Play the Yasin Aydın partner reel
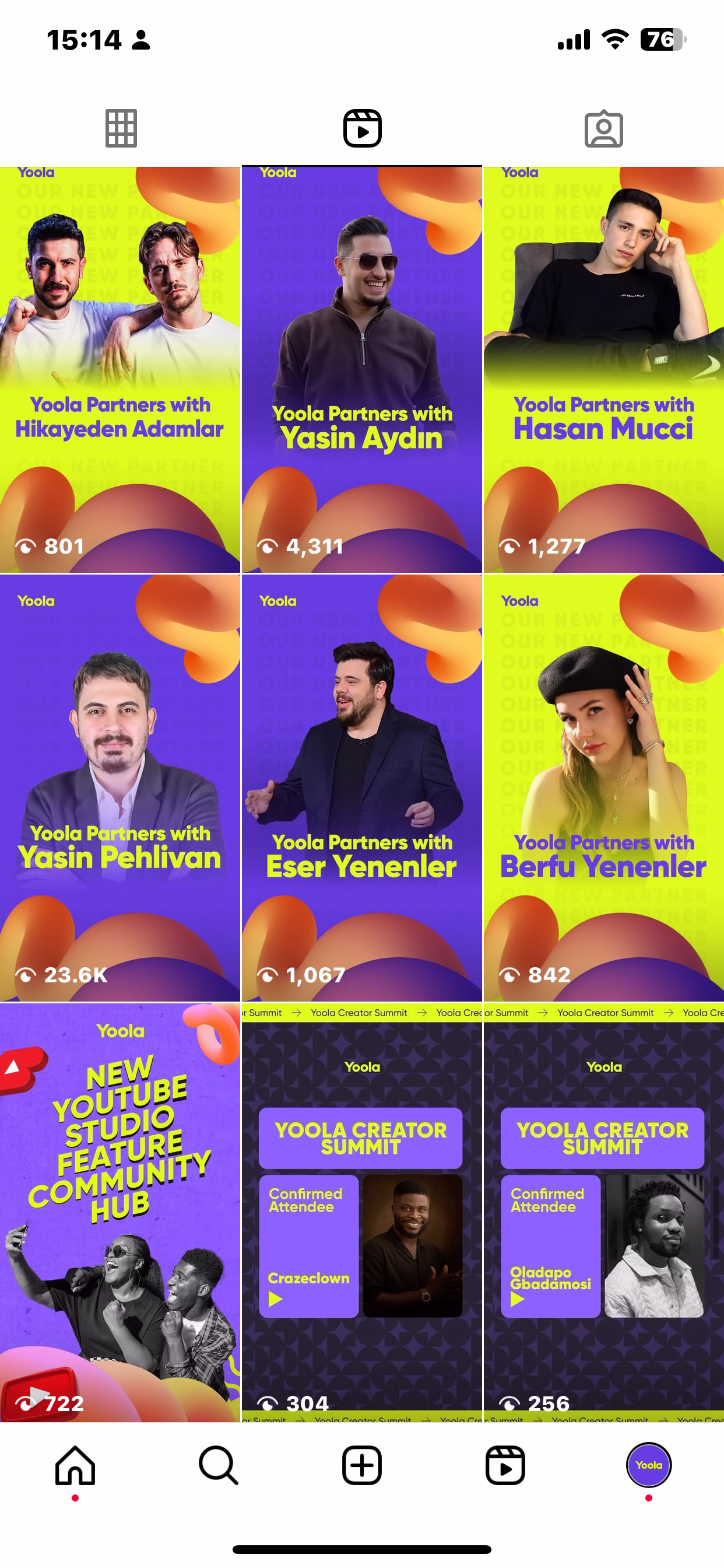Image resolution: width=724 pixels, height=1568 pixels. click(362, 369)
